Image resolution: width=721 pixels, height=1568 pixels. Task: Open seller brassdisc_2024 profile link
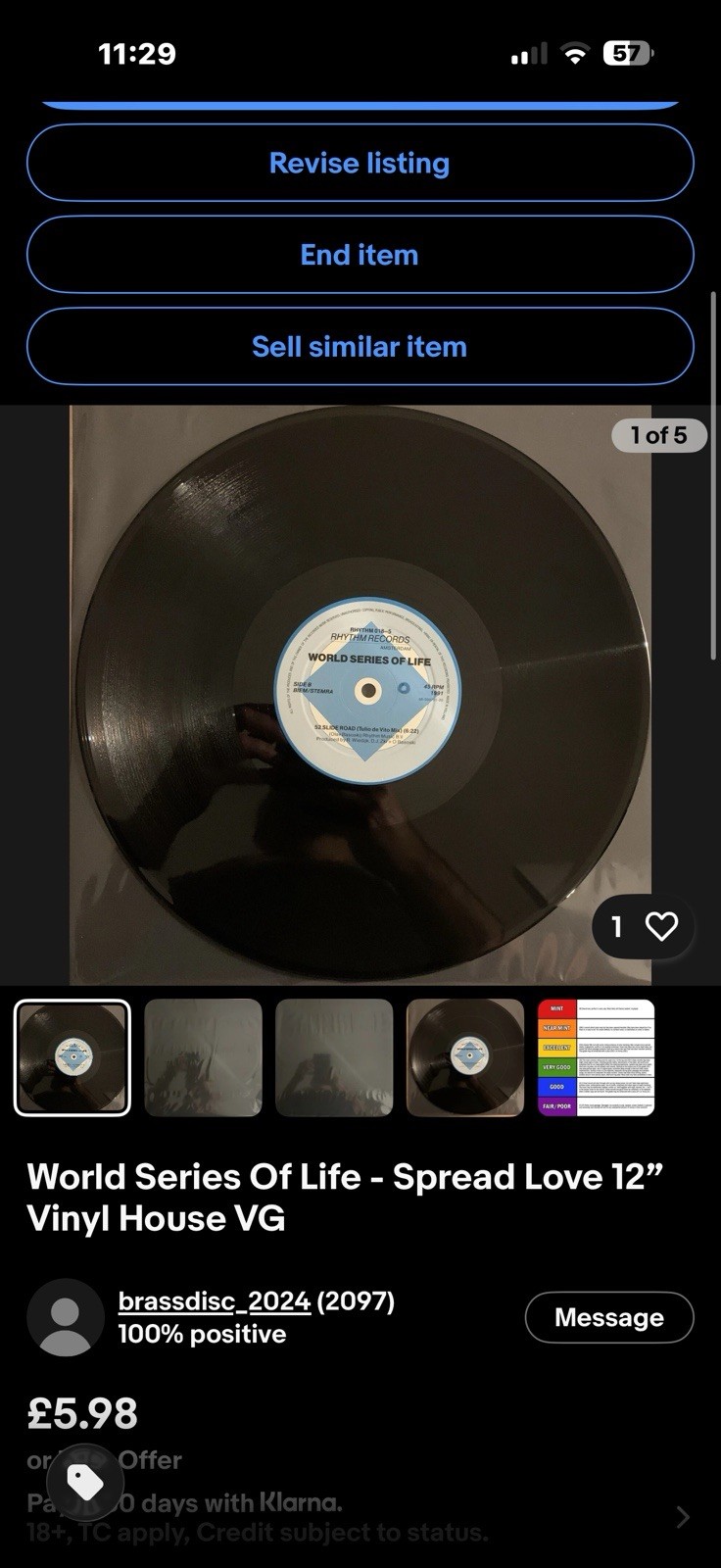[215, 1301]
